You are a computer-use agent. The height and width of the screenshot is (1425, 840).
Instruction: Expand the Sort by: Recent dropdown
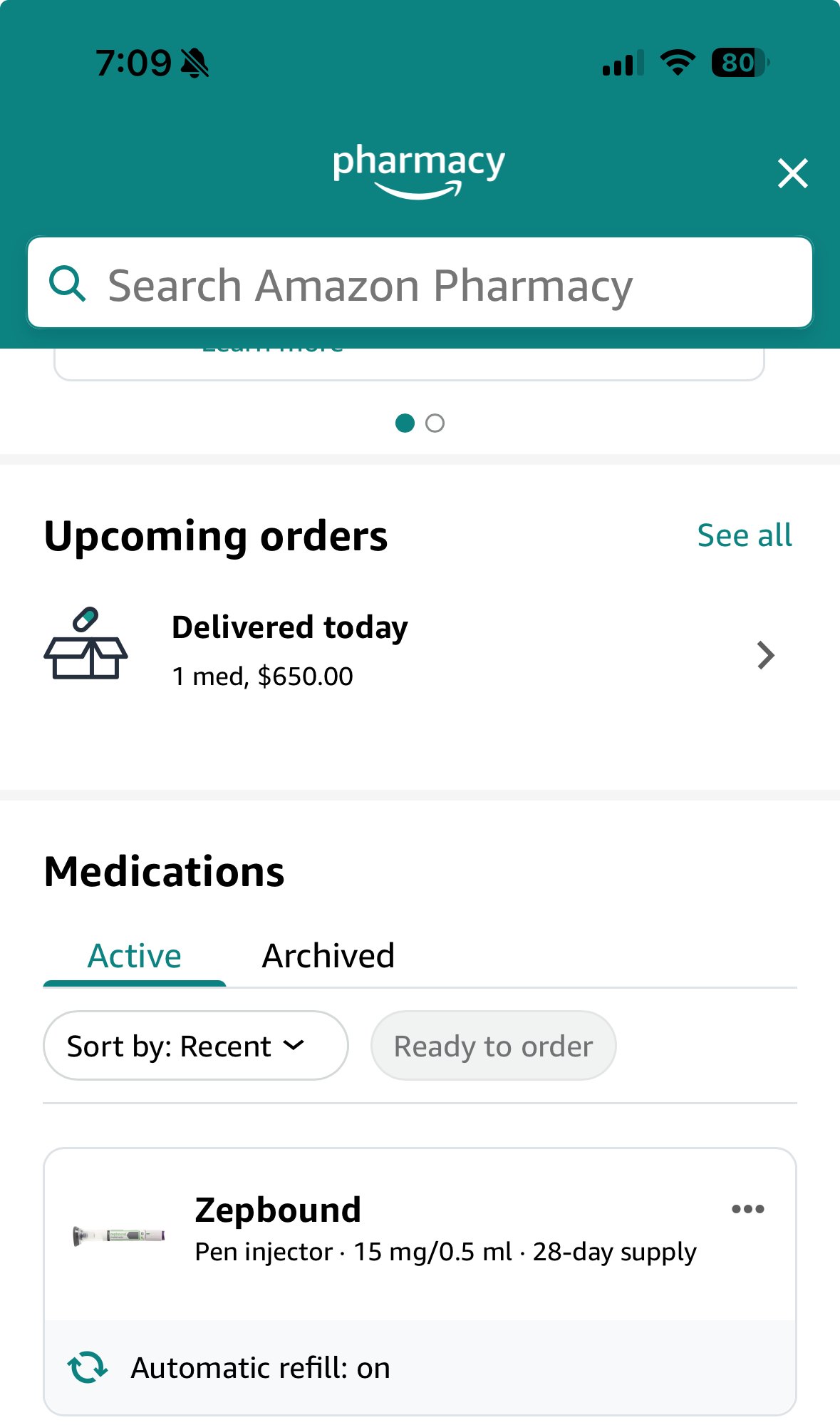tap(195, 1046)
